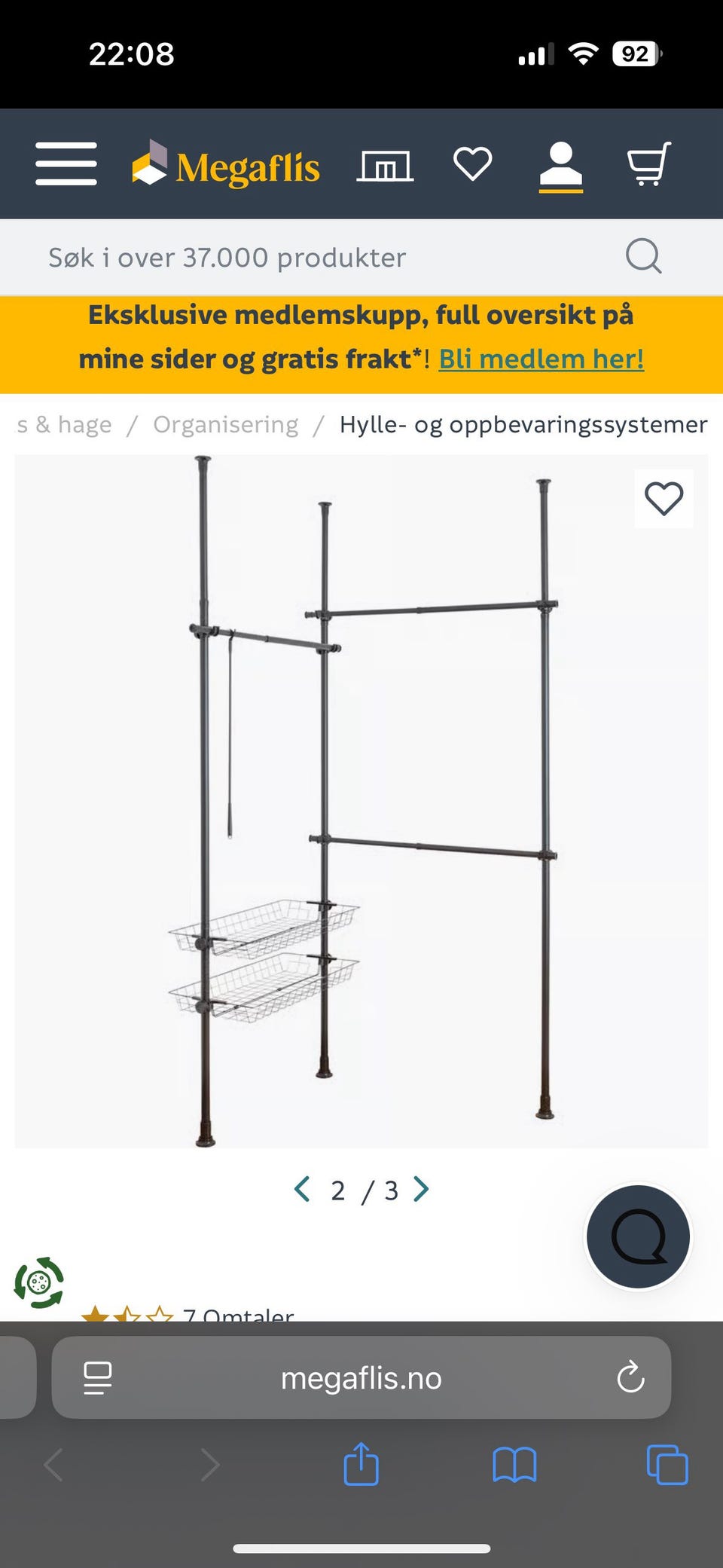Screen dimensions: 723x1568
Task: Open the Megaflis hamburger menu
Action: [66, 164]
